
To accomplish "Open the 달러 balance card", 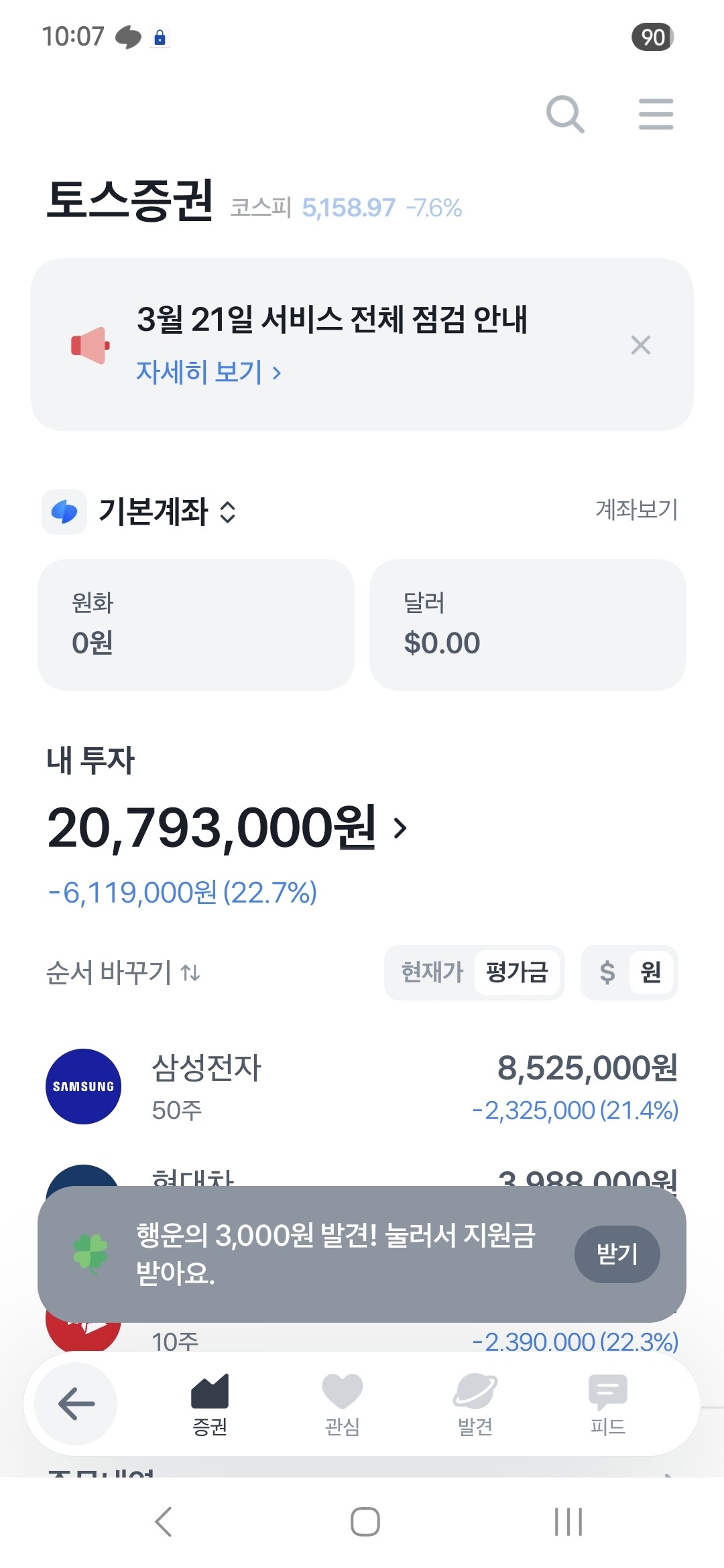I will click(528, 625).
